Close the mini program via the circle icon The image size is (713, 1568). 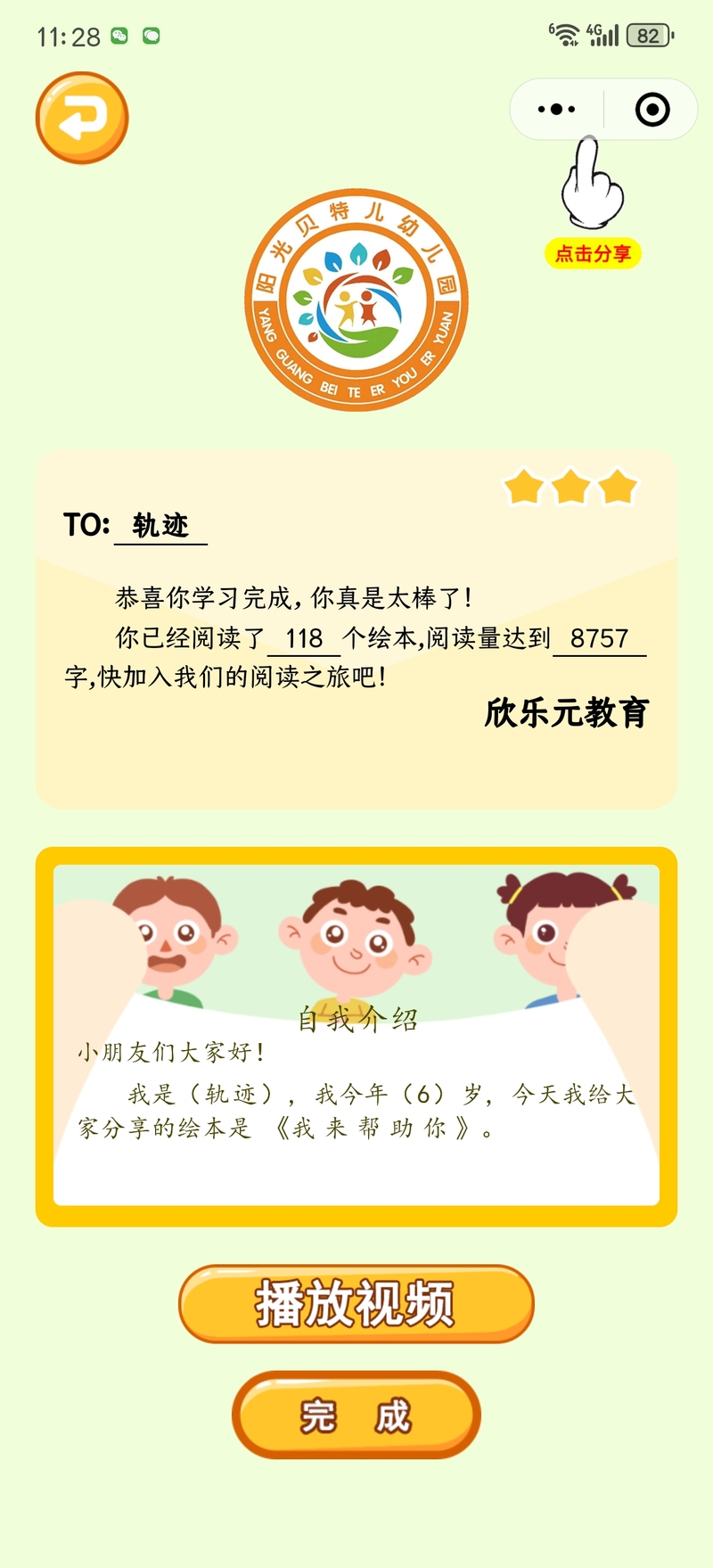652,110
